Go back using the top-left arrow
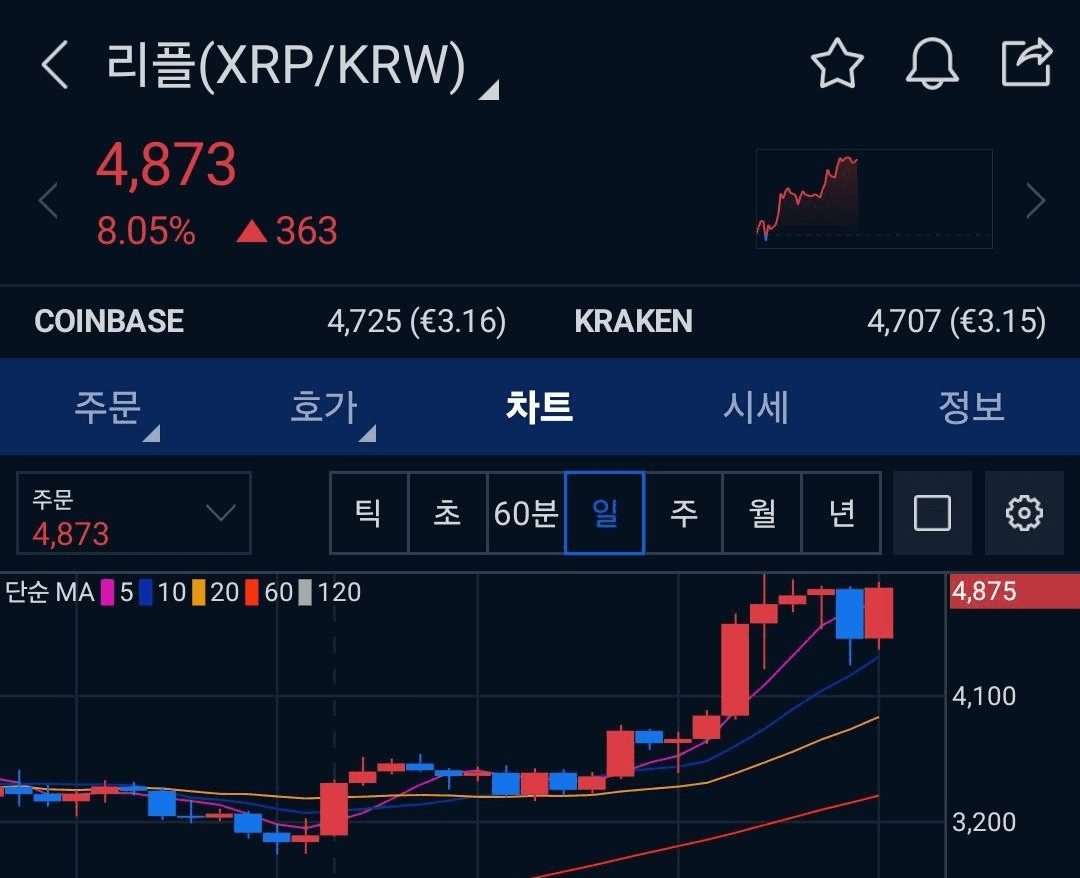 [55, 66]
